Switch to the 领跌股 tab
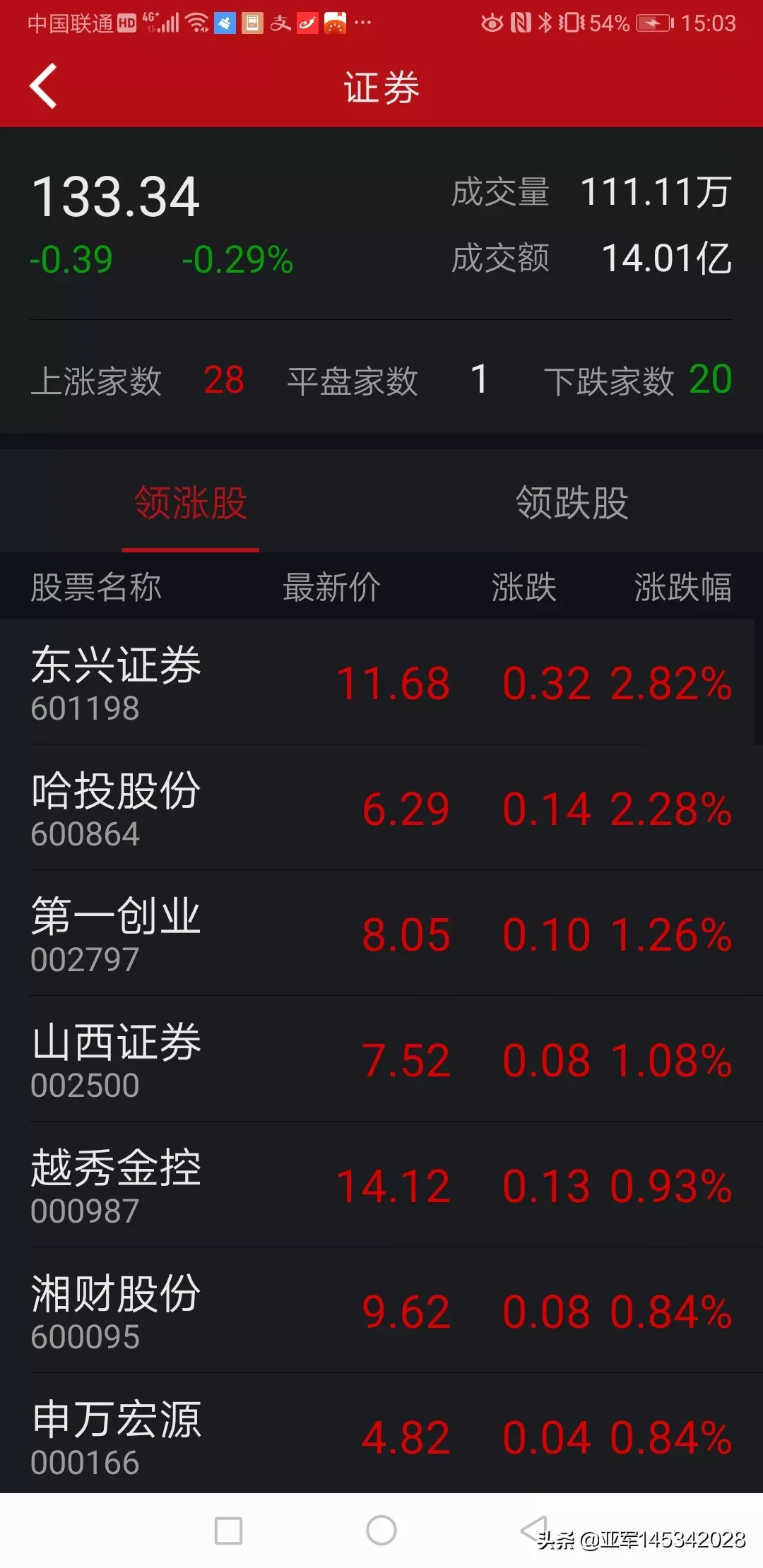 (x=572, y=503)
